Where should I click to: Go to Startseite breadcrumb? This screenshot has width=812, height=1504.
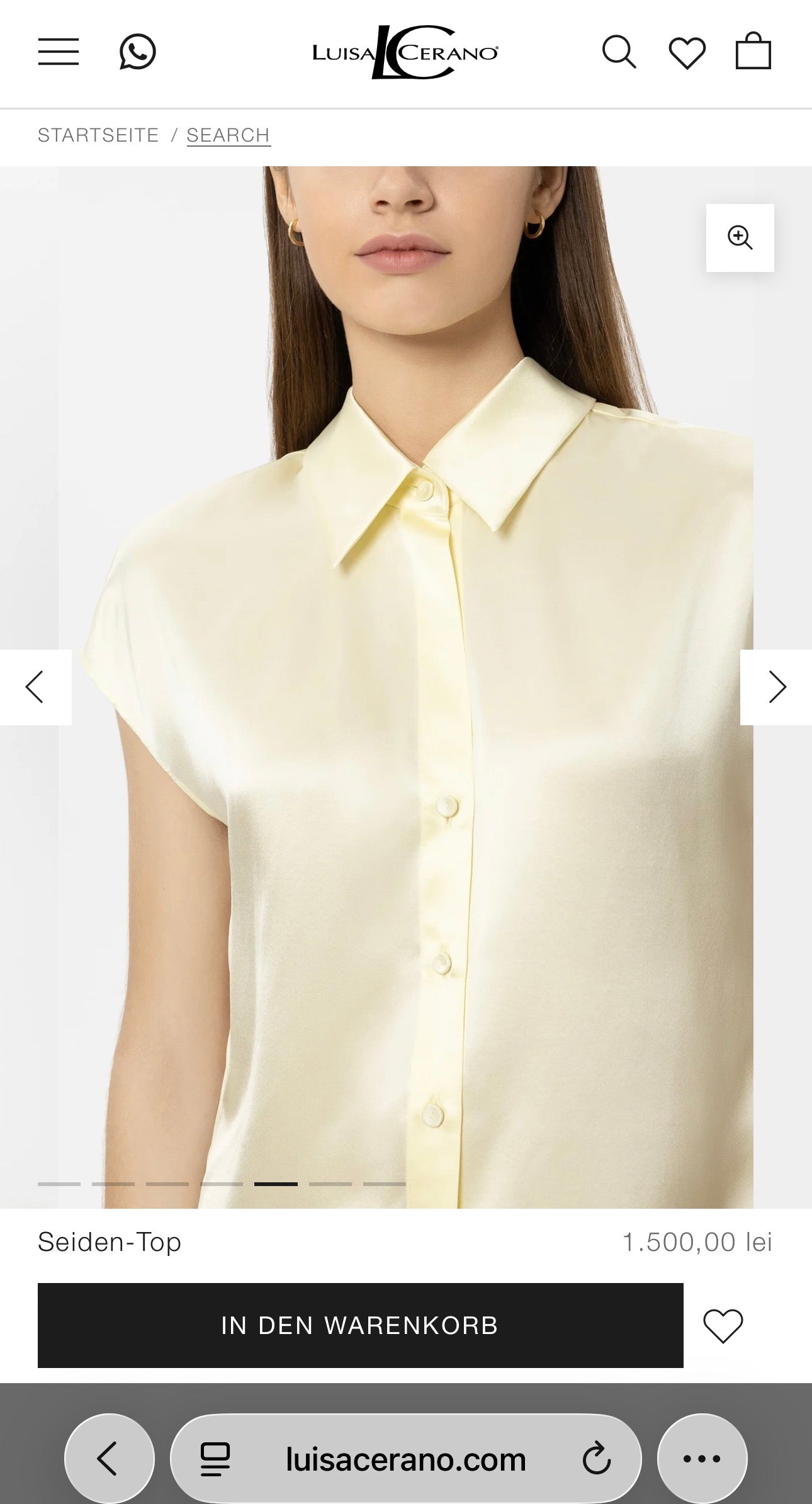coord(98,135)
